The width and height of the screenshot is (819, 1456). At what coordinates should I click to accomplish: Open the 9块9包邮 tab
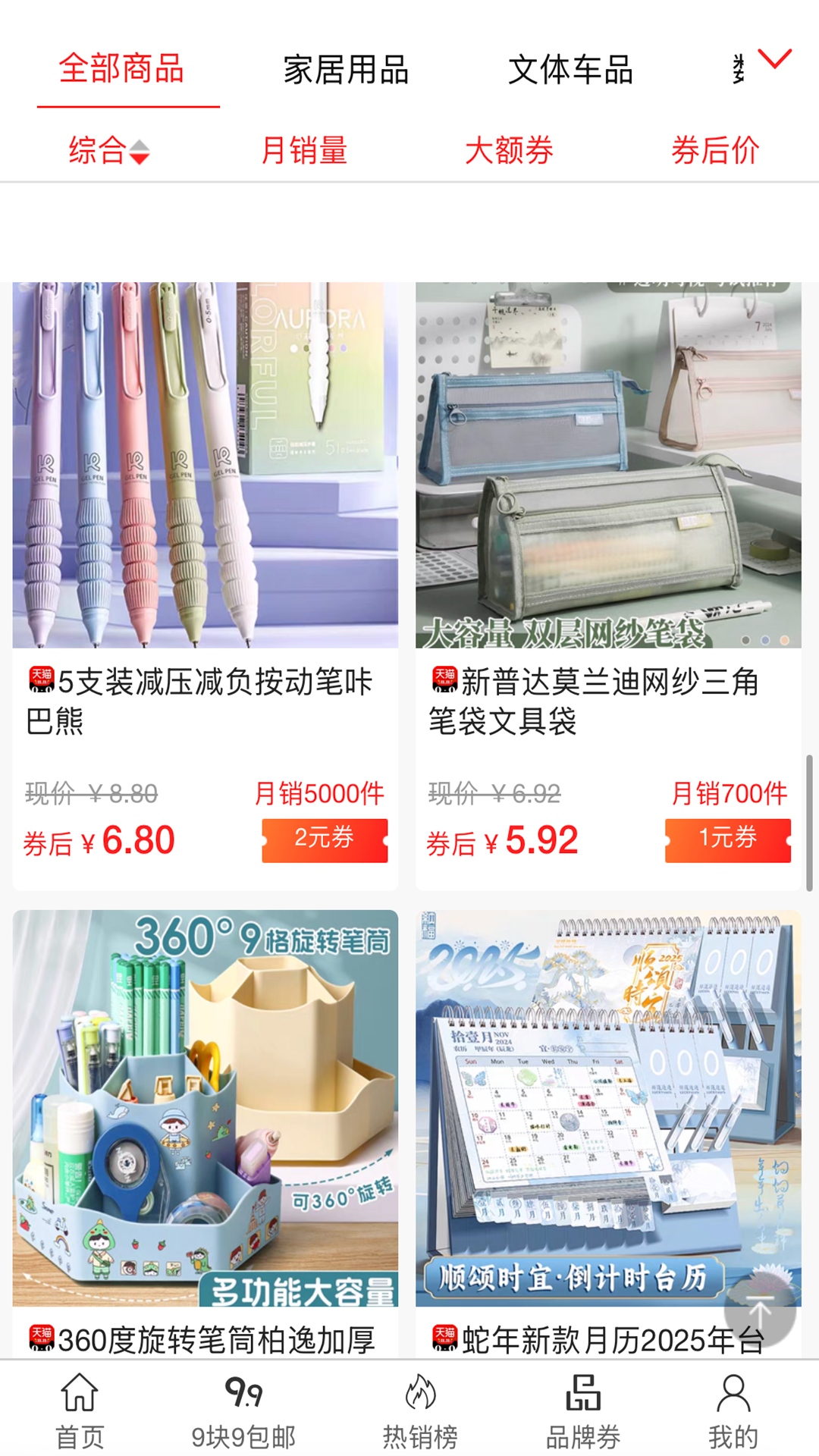243,1410
